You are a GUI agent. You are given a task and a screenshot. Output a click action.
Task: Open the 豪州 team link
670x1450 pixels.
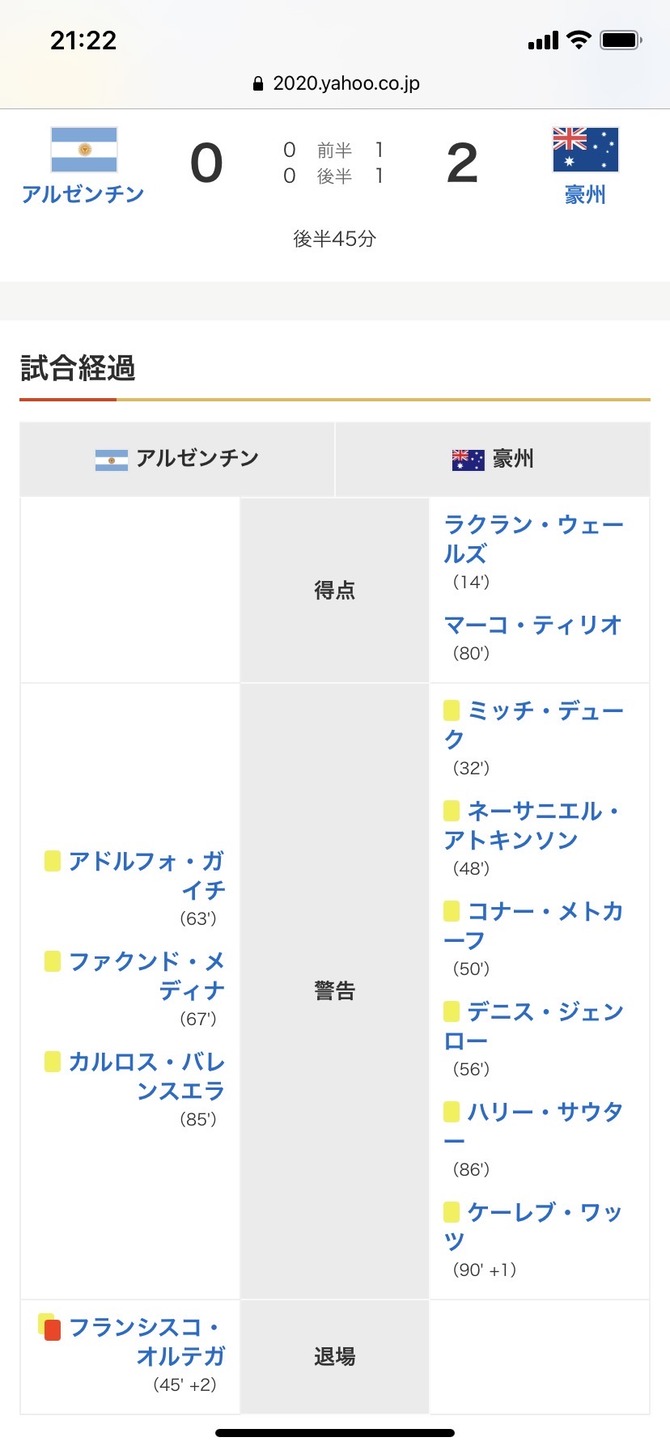pos(585,194)
